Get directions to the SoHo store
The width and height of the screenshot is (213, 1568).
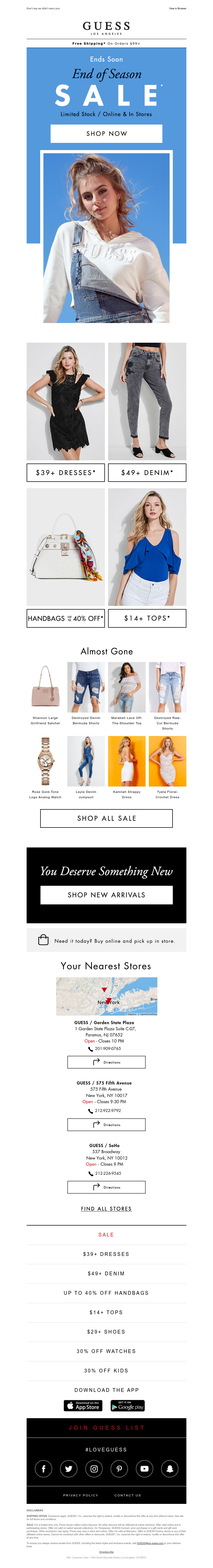click(x=106, y=1187)
